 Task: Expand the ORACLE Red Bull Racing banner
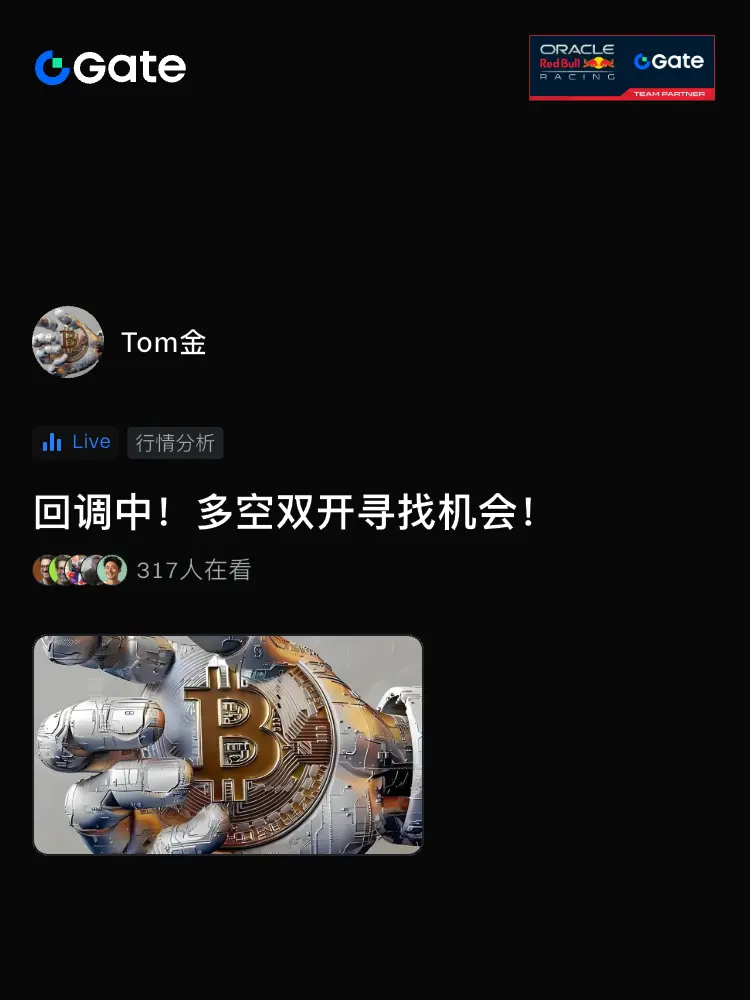622,65
